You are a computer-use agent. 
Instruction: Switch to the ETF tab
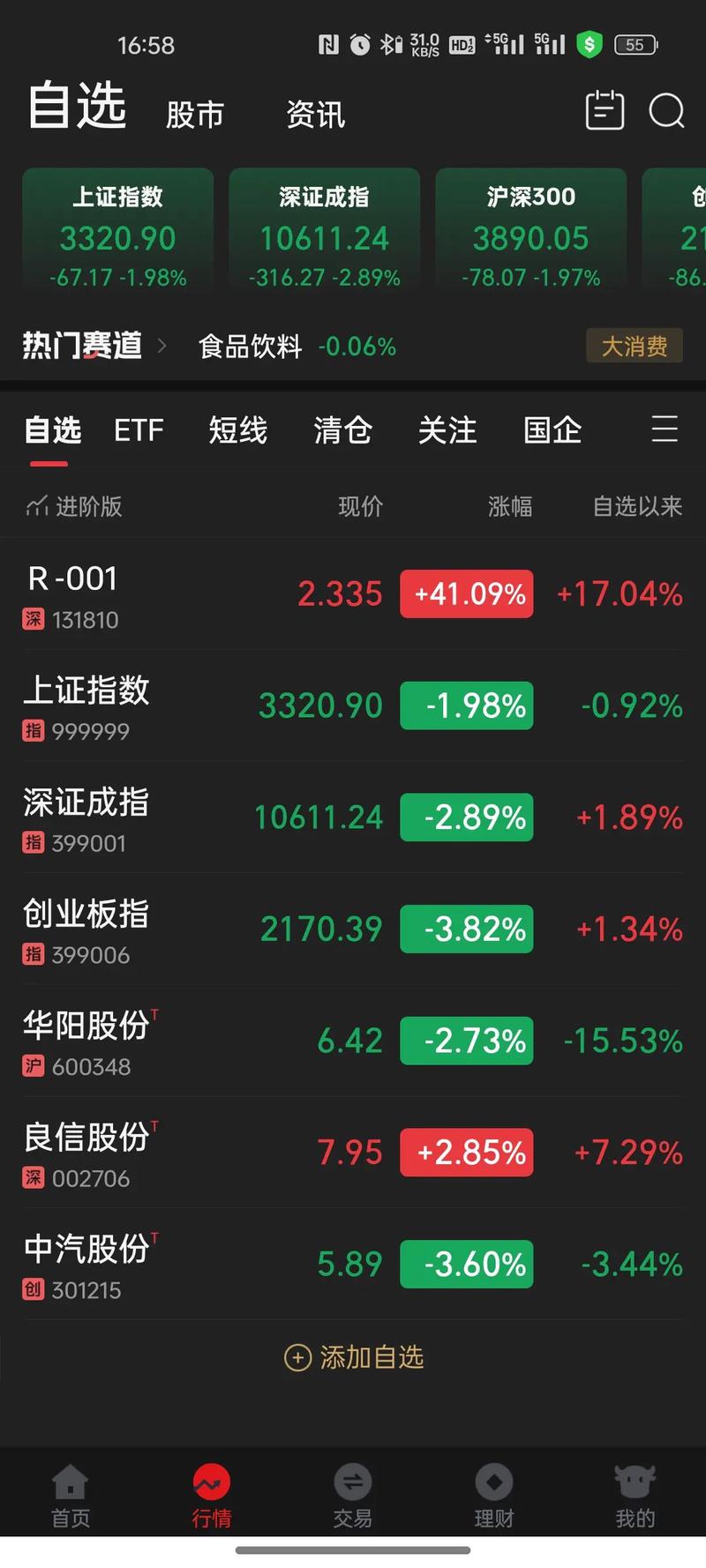pyautogui.click(x=139, y=430)
